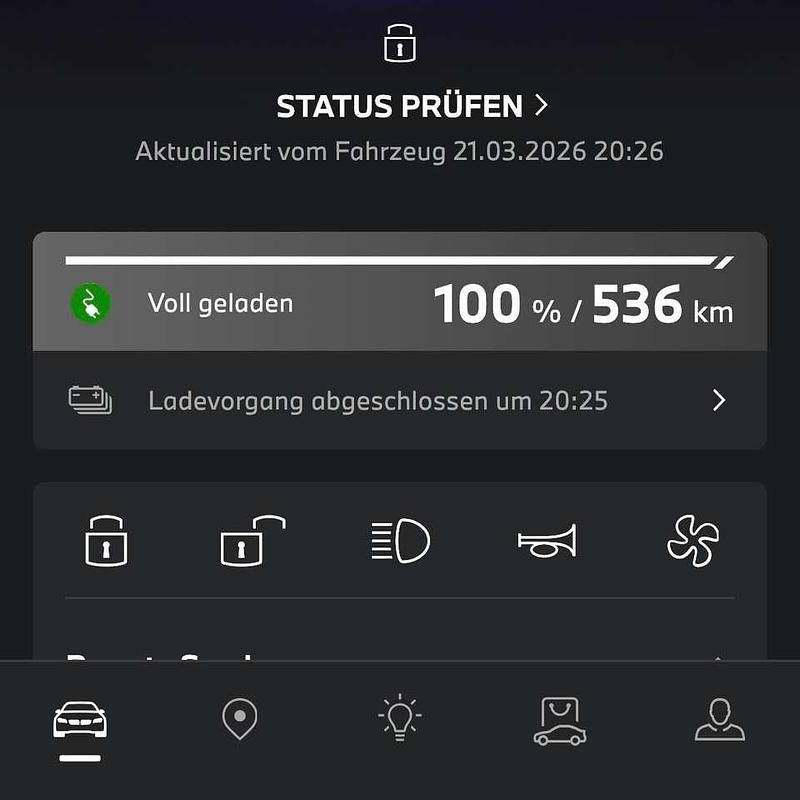Sound the vehicle horn
The image size is (800, 800).
[x=547, y=541]
